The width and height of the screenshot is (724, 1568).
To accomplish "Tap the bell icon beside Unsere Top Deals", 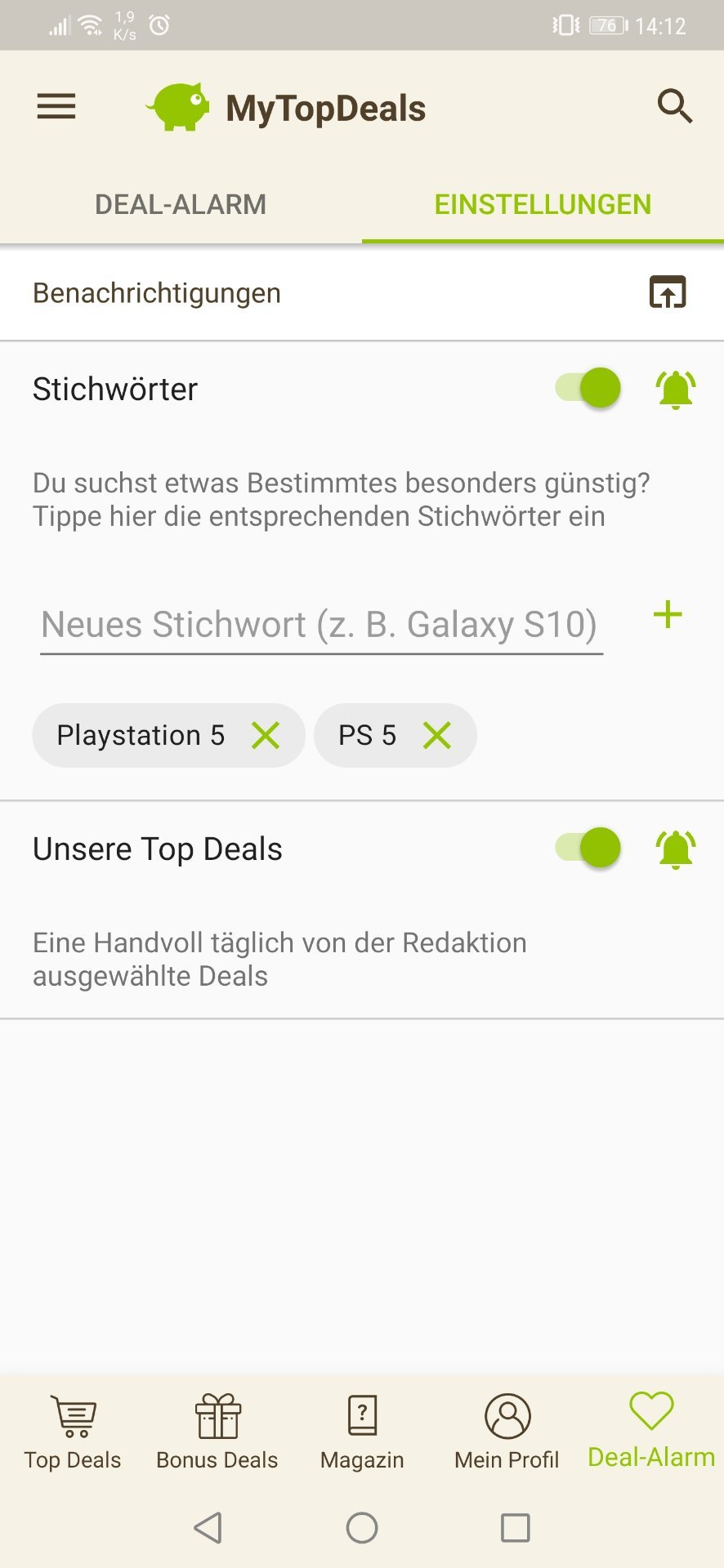I will 676,849.
